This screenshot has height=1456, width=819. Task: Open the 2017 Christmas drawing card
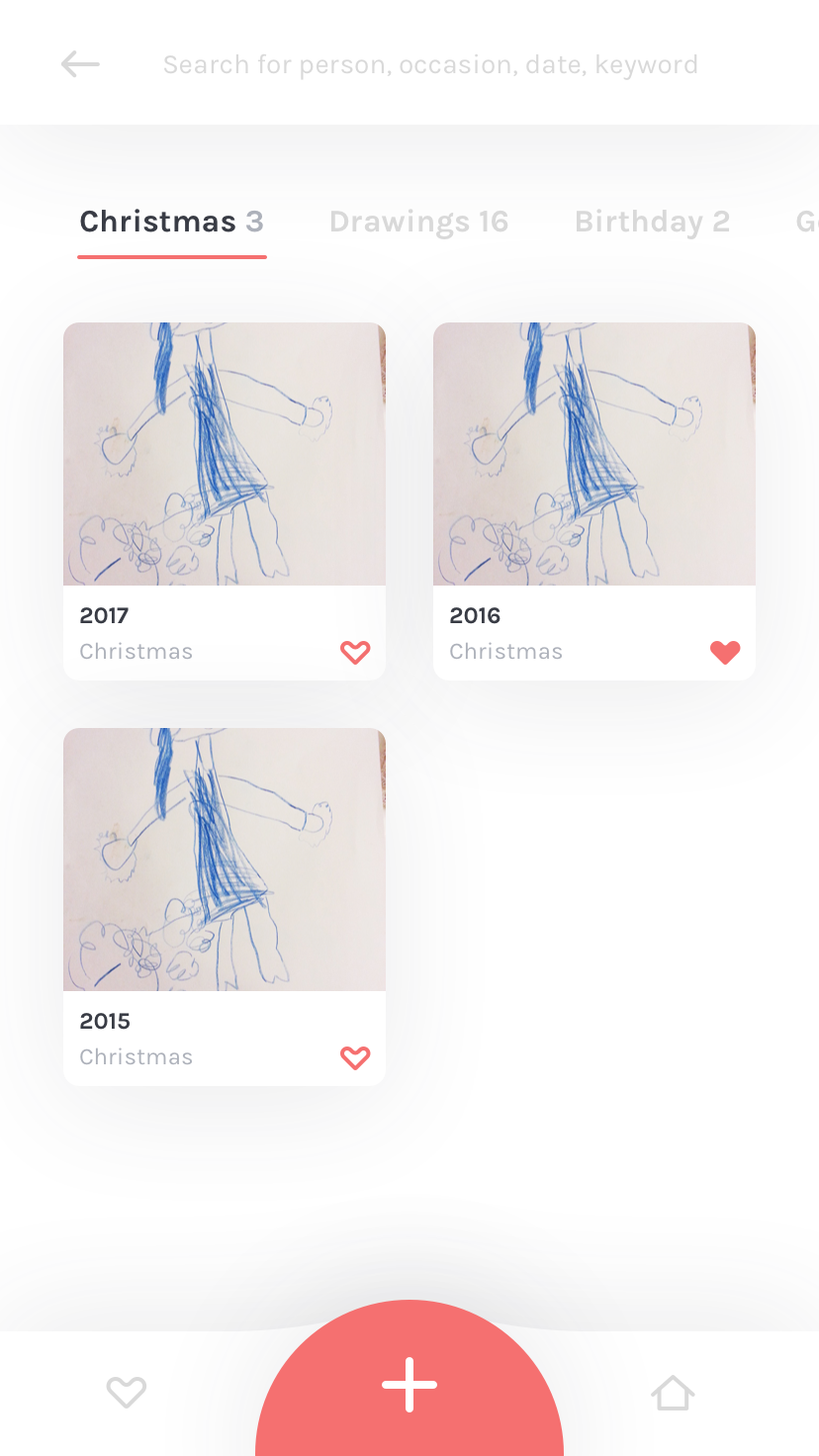click(225, 454)
